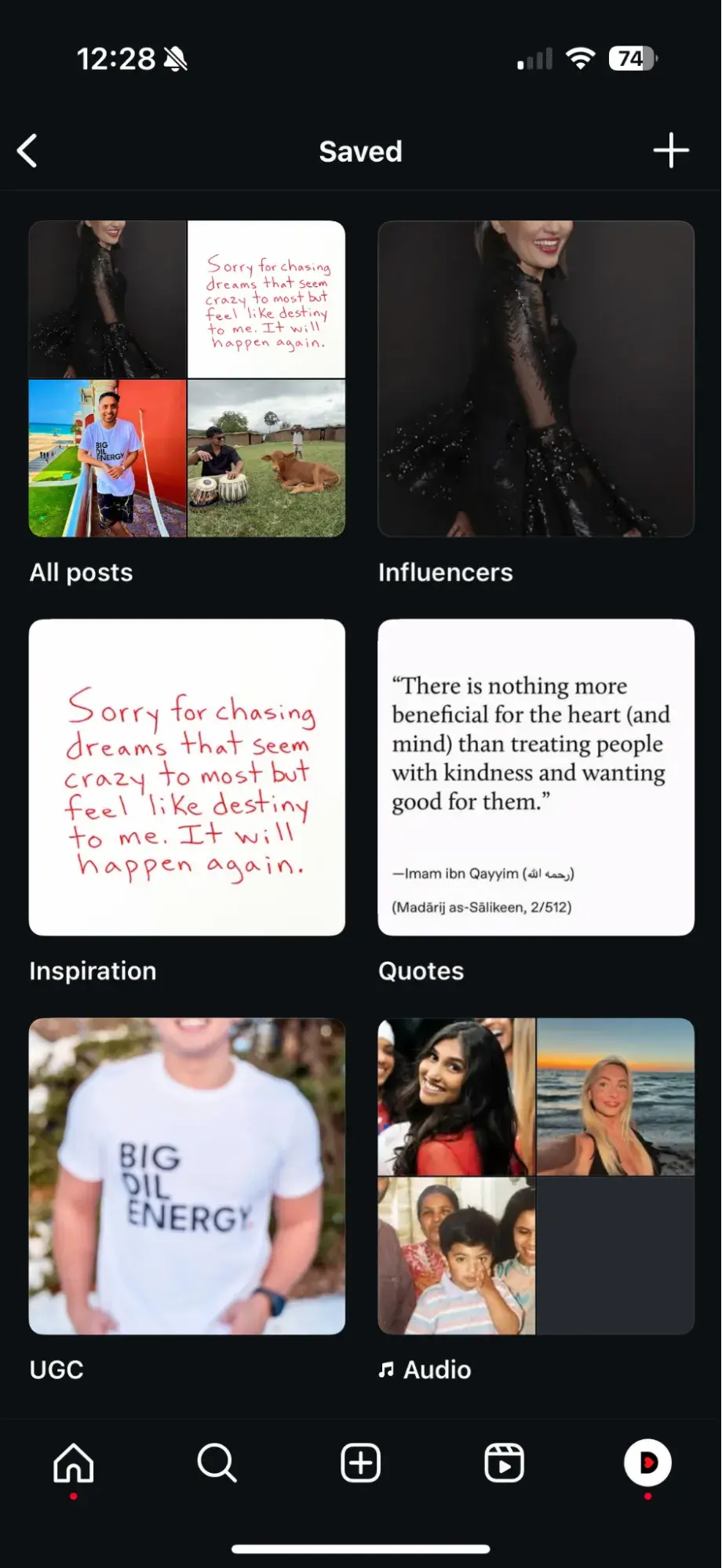Open the Search tab
The height and width of the screenshot is (1568, 722).
tap(217, 1463)
